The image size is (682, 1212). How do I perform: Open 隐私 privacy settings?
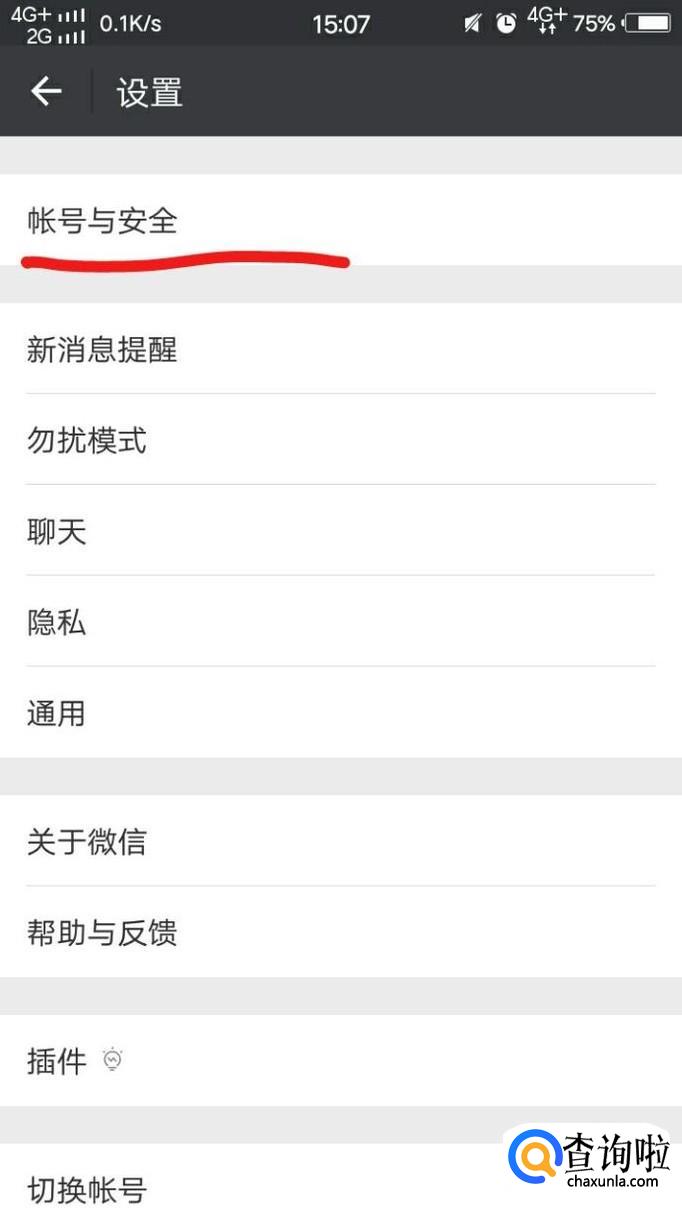coord(57,622)
